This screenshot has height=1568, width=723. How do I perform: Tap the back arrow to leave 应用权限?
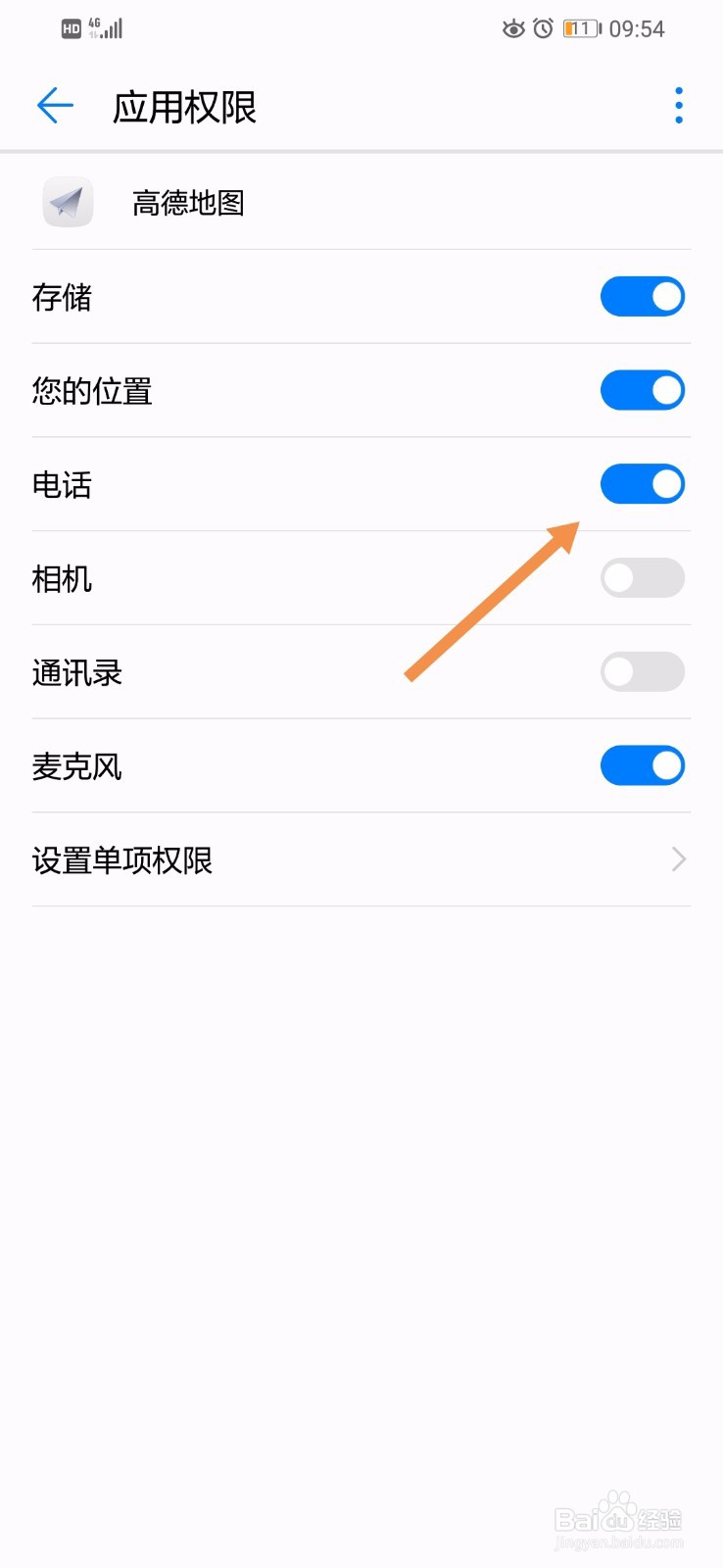tap(54, 105)
